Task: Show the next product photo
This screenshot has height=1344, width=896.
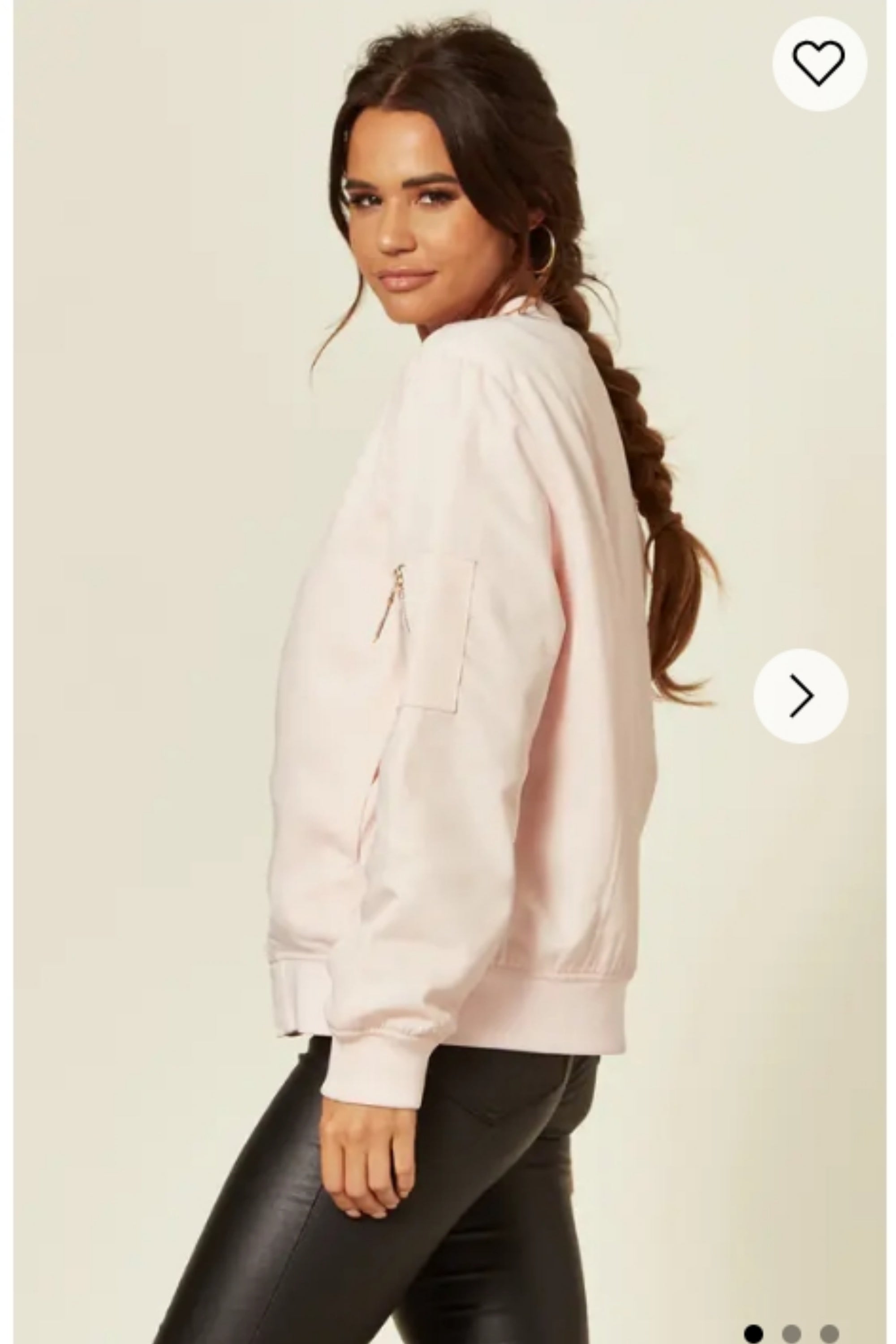Action: point(801,695)
